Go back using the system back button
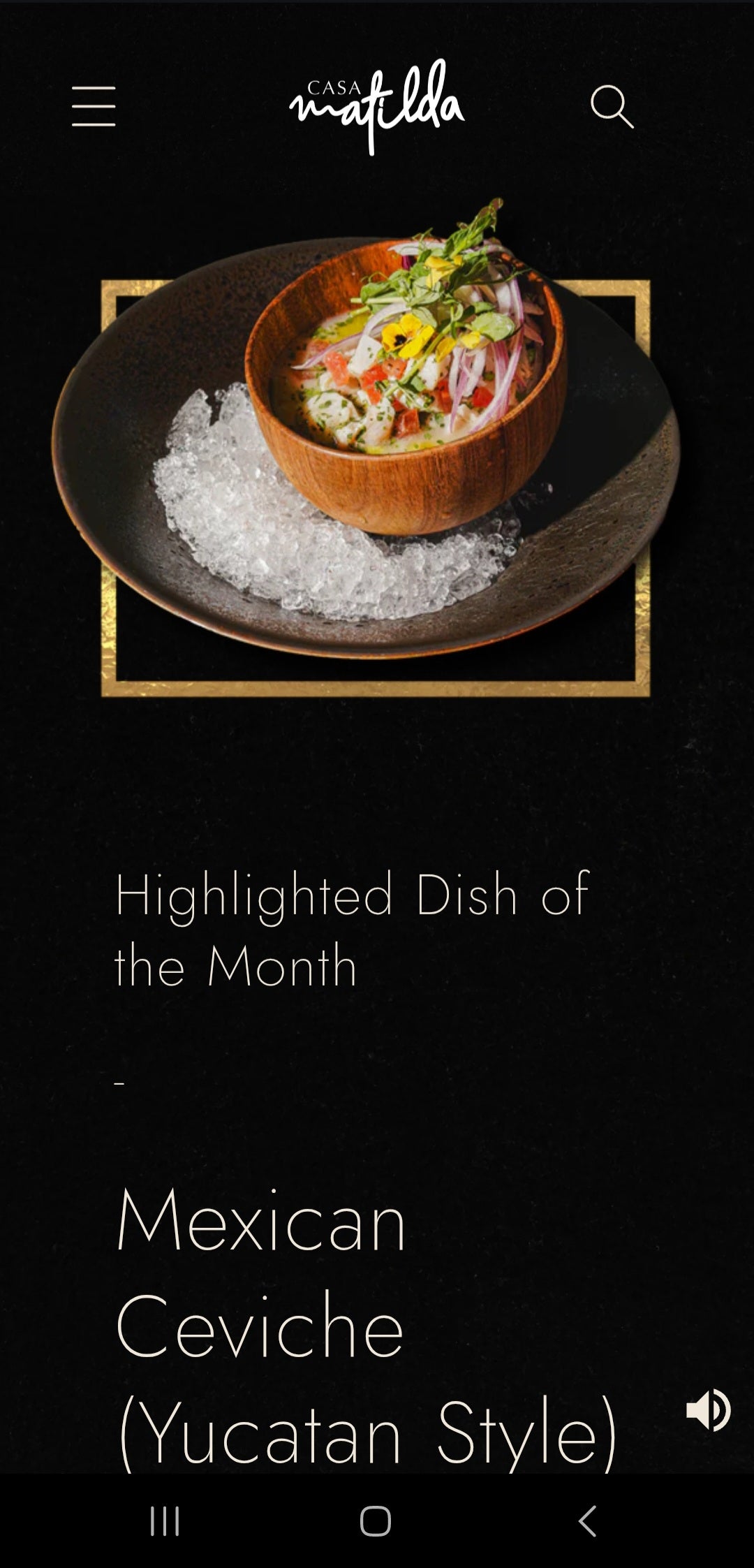 point(588,1521)
